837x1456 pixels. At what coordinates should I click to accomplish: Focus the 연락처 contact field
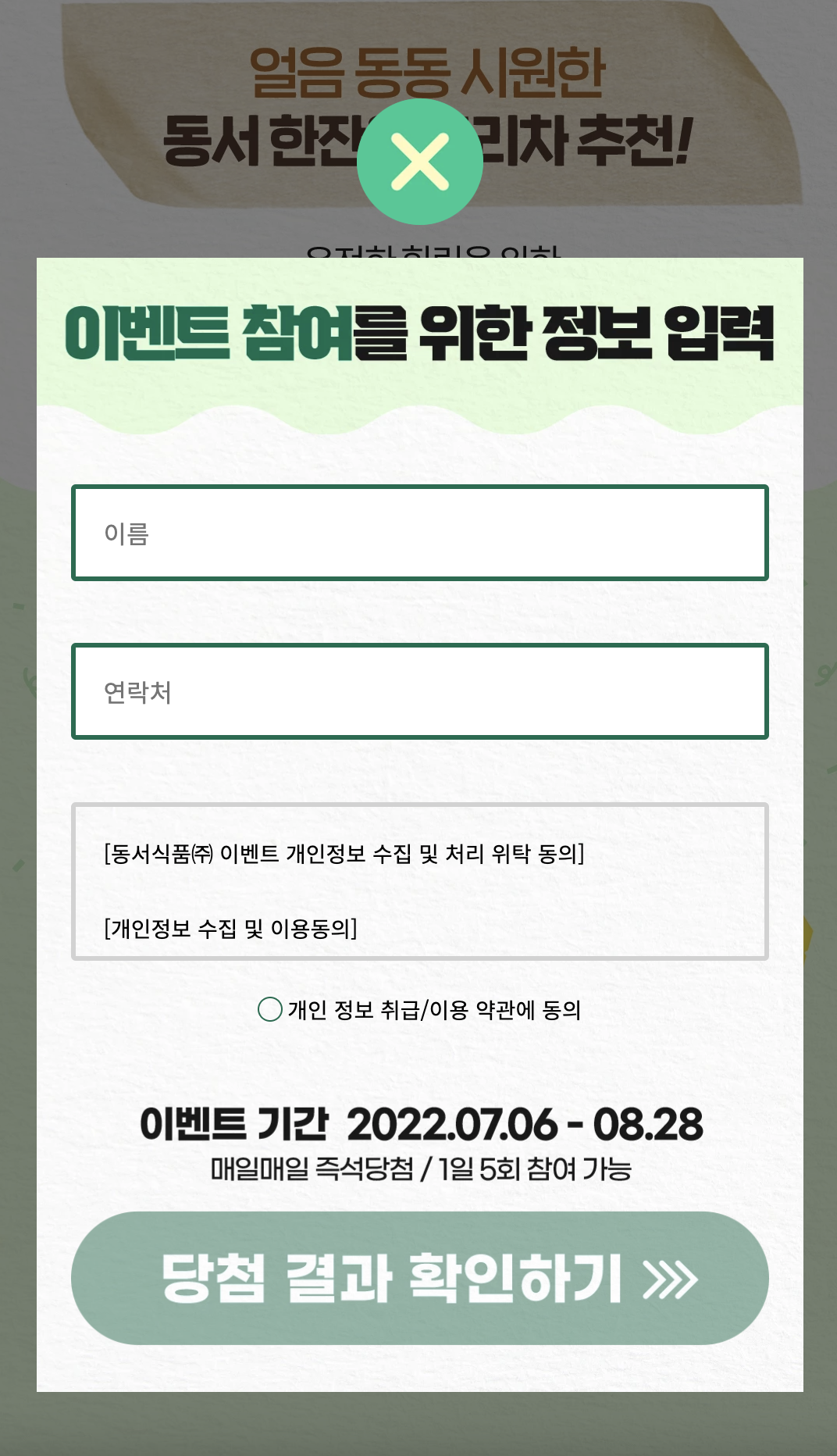pos(420,691)
